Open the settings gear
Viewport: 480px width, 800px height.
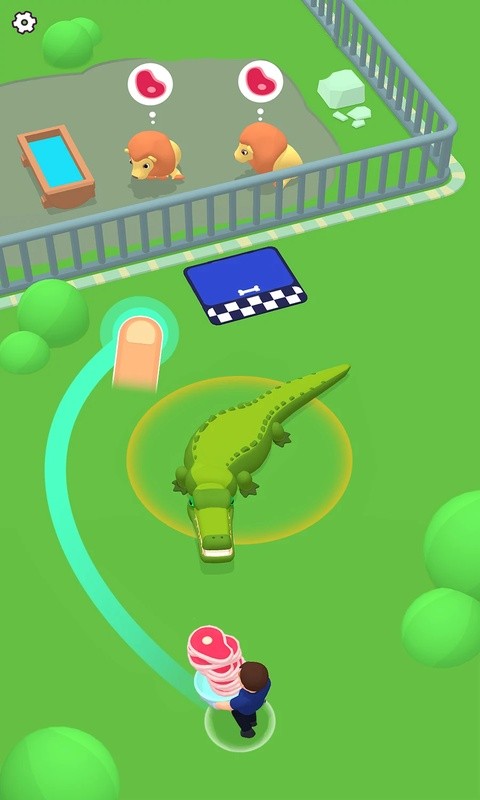click(x=24, y=23)
